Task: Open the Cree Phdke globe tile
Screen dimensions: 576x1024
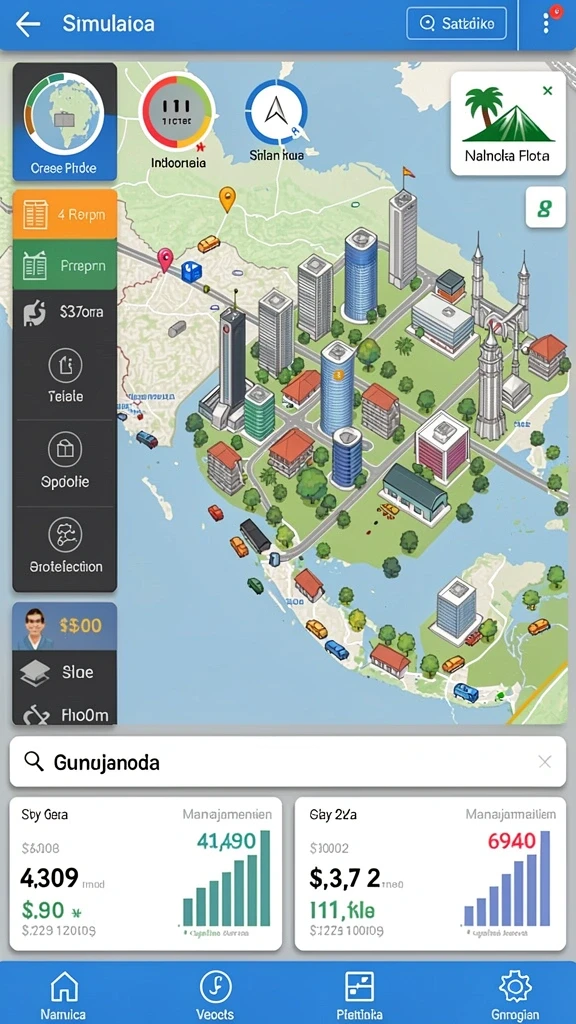Action: (x=65, y=121)
